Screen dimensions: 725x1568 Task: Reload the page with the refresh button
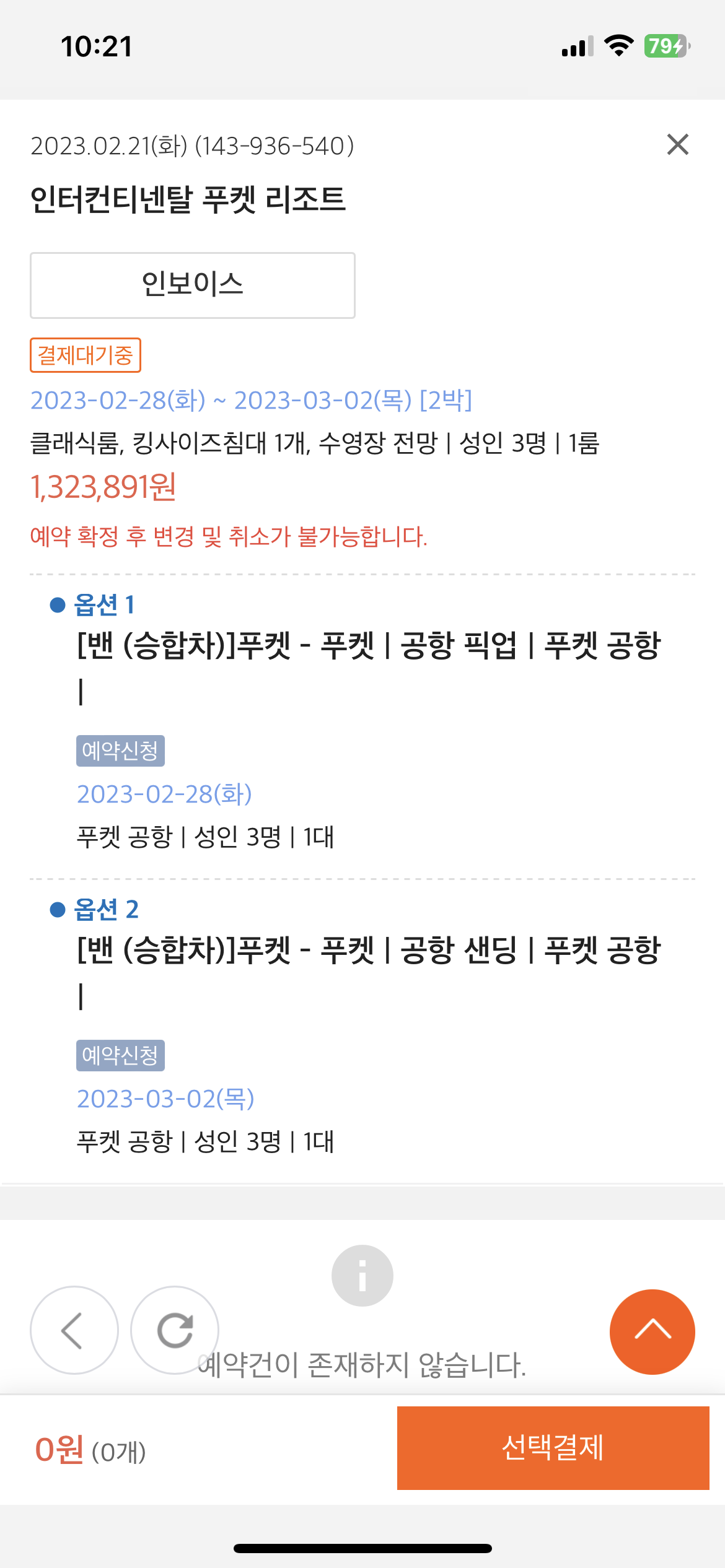pos(175,1330)
